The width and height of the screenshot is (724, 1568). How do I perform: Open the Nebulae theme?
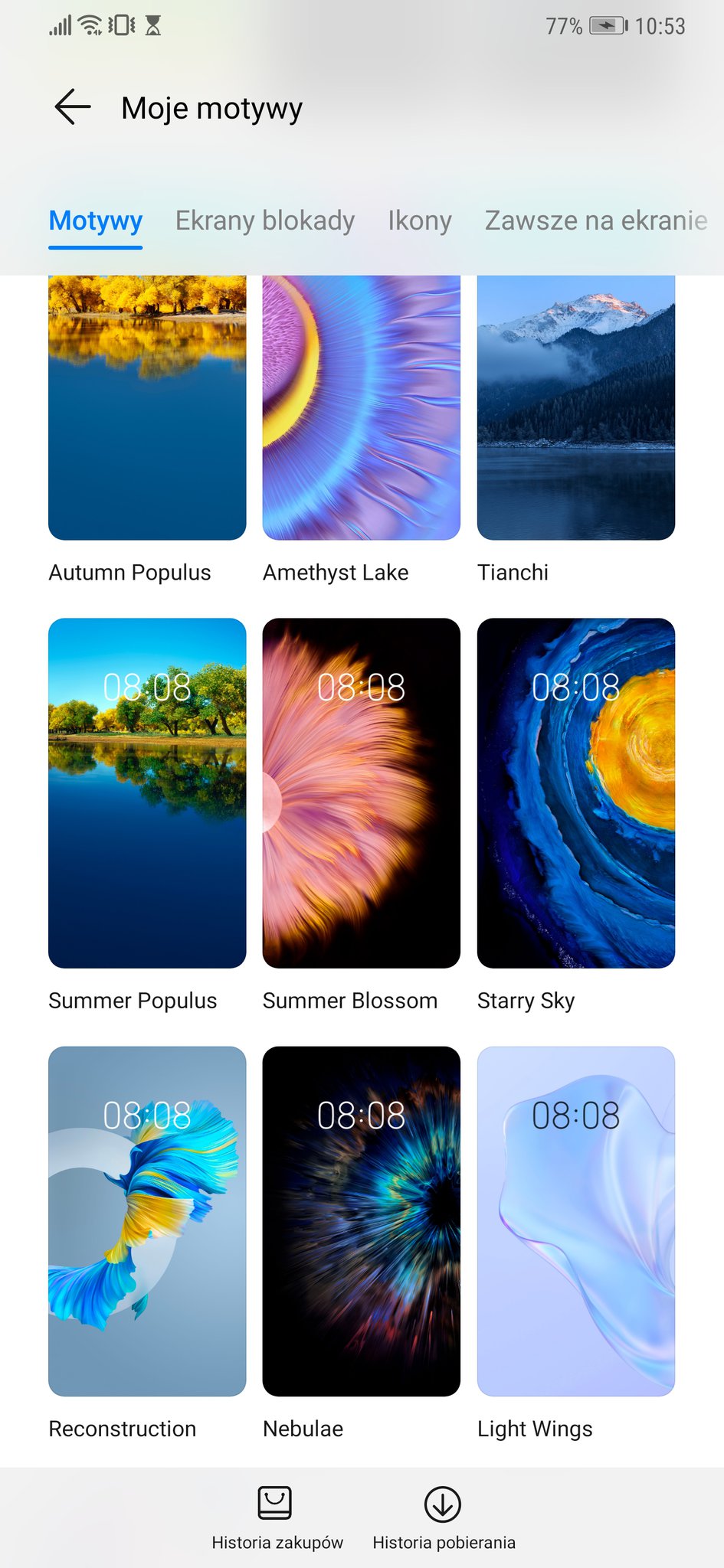point(361,1221)
